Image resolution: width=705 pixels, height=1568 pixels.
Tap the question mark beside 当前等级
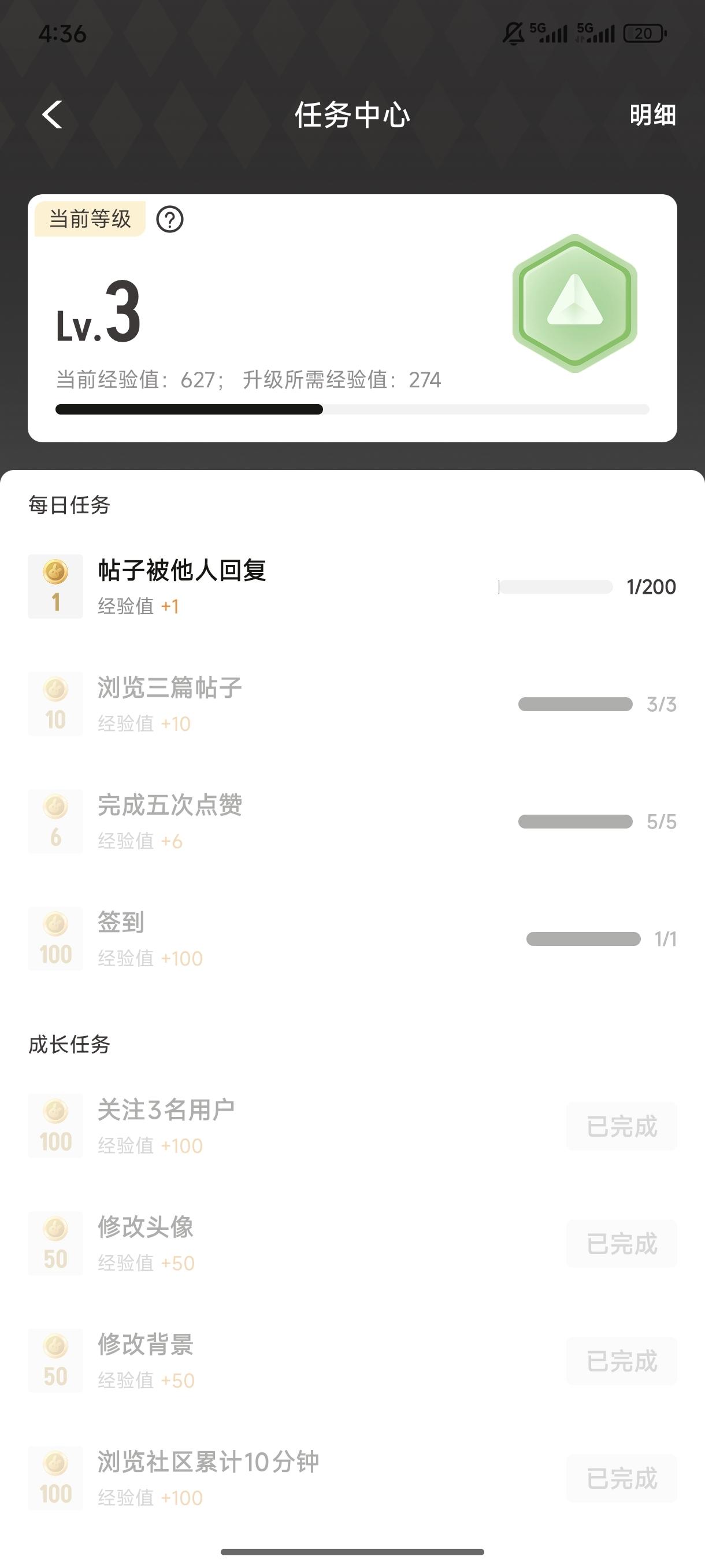(x=170, y=219)
